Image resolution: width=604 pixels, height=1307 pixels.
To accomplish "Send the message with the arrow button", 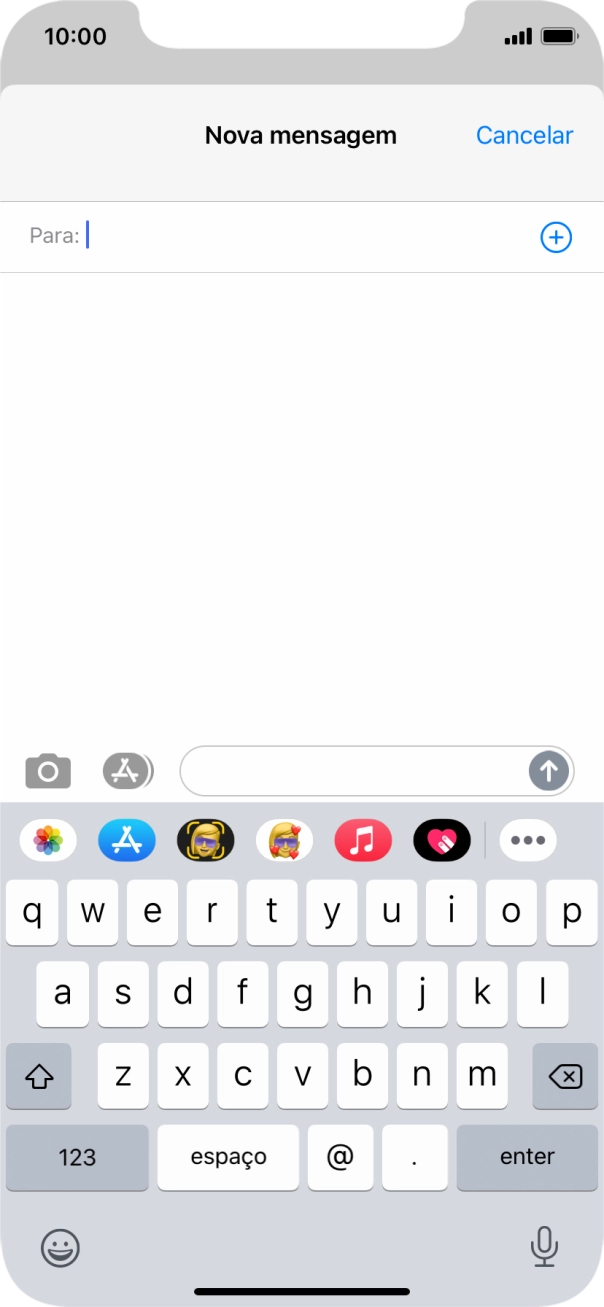I will tap(549, 771).
